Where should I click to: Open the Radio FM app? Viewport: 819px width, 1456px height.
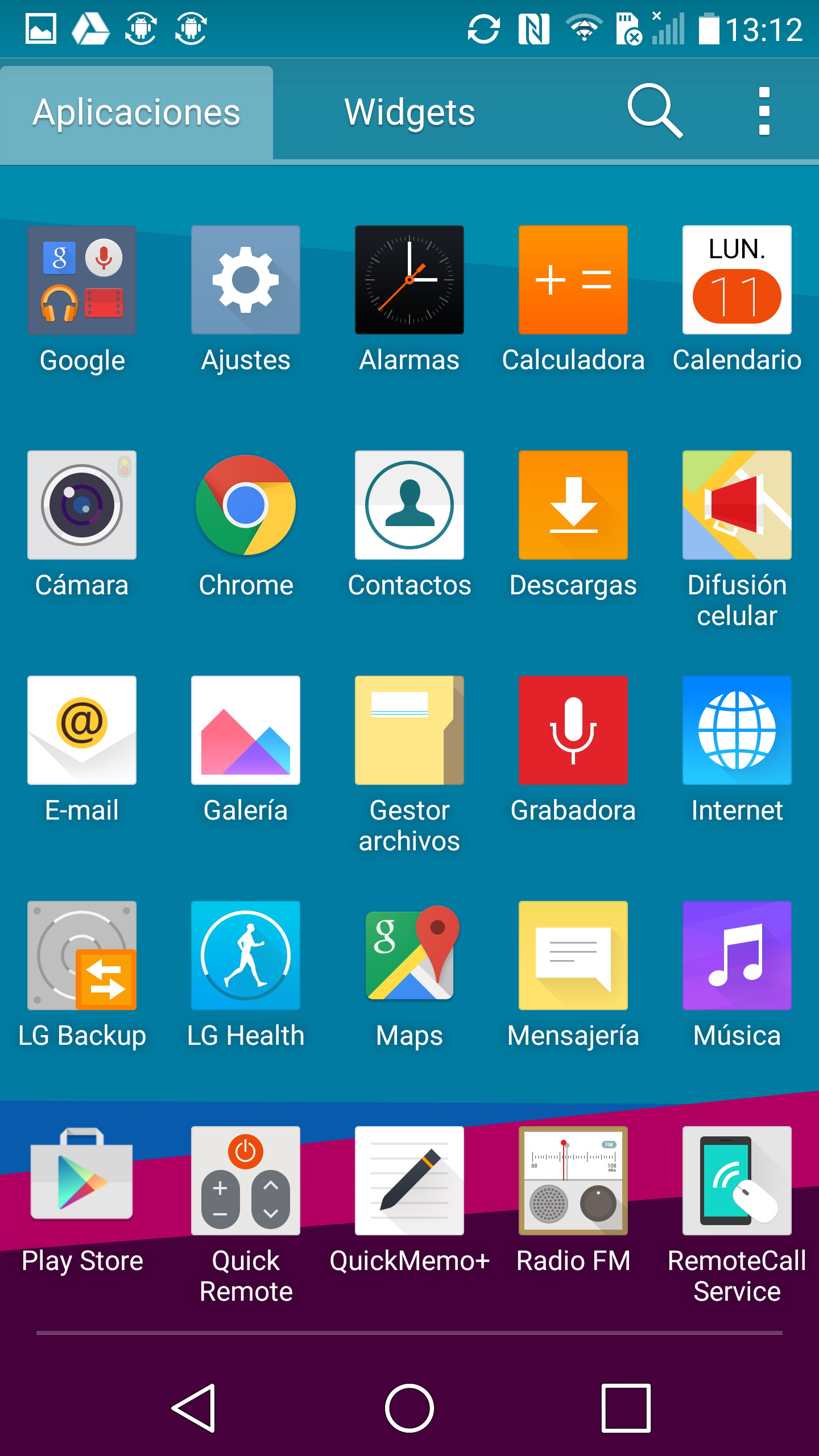click(573, 1181)
